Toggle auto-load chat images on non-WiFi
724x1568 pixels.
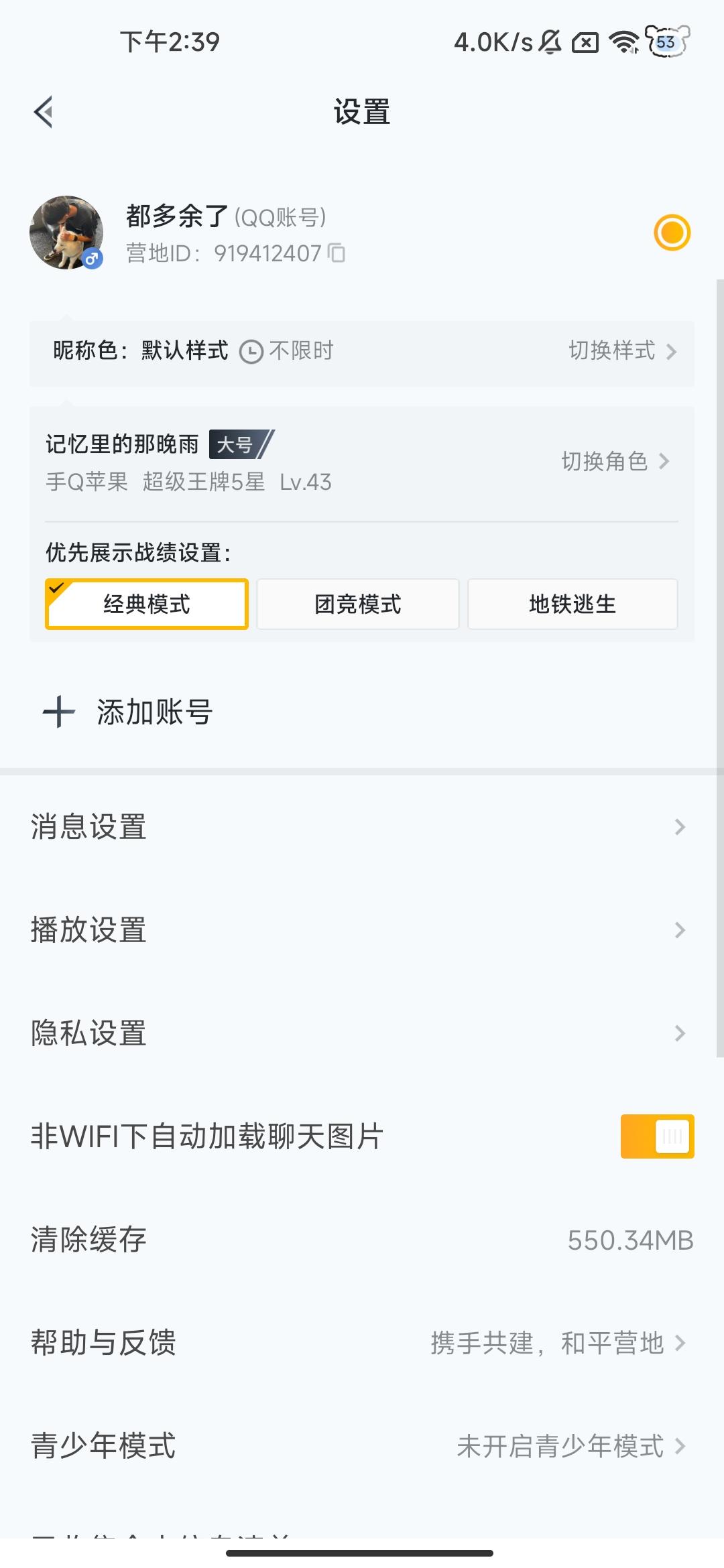pyautogui.click(x=656, y=1136)
